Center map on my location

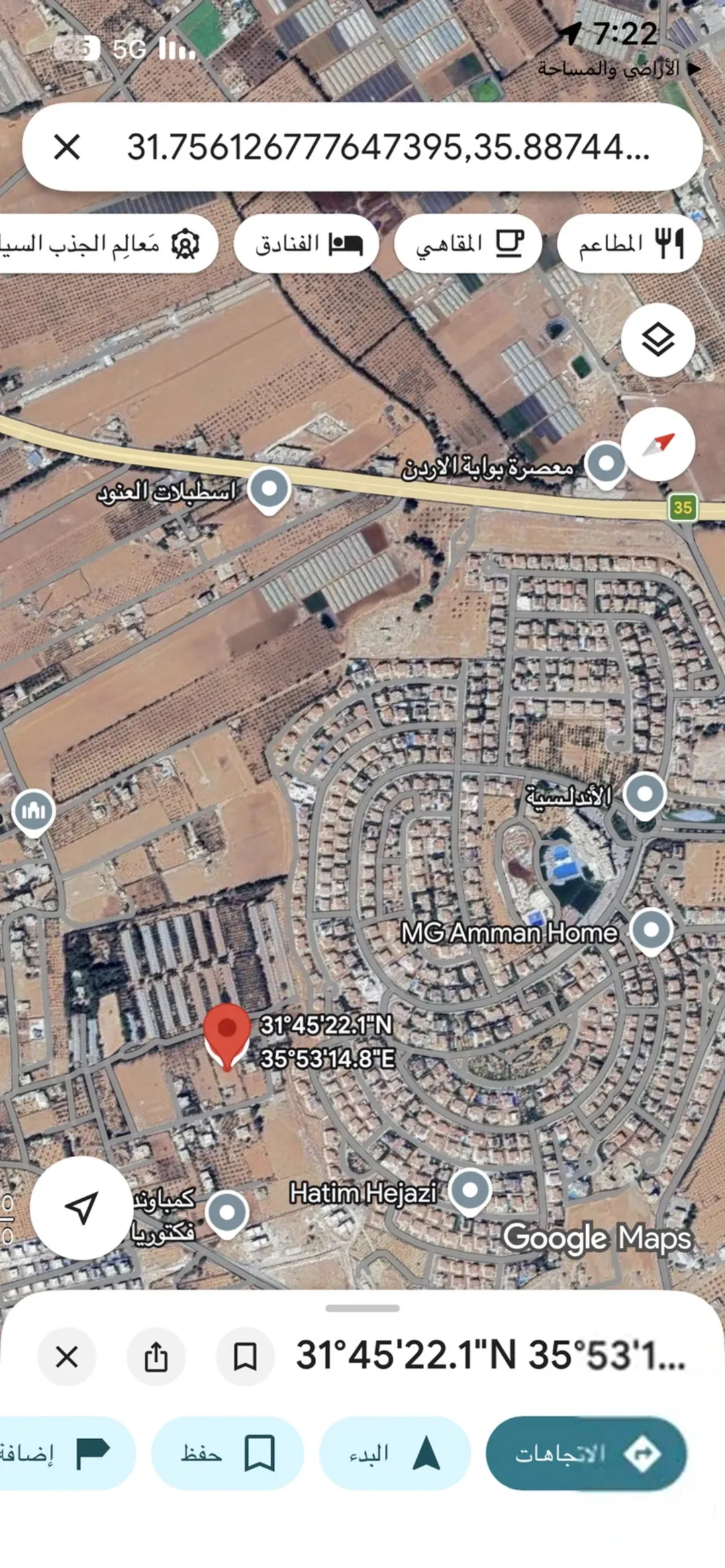point(82,1208)
